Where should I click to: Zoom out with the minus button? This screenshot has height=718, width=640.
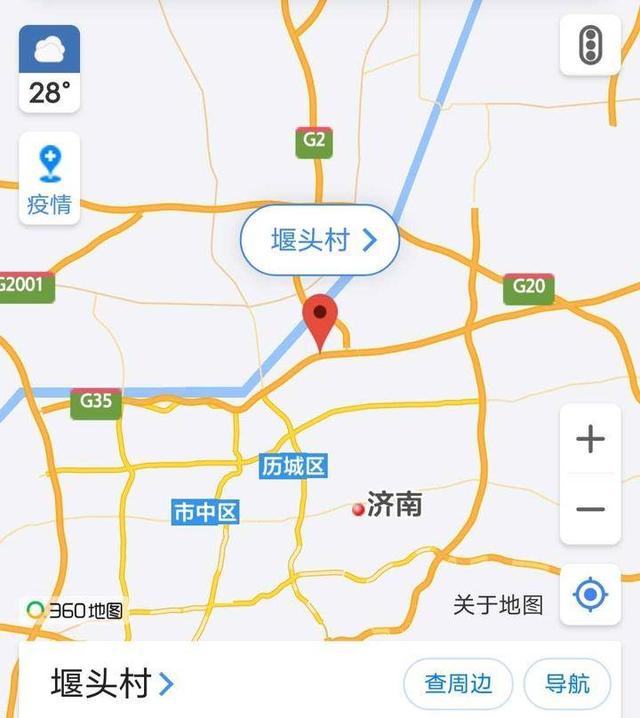[590, 509]
